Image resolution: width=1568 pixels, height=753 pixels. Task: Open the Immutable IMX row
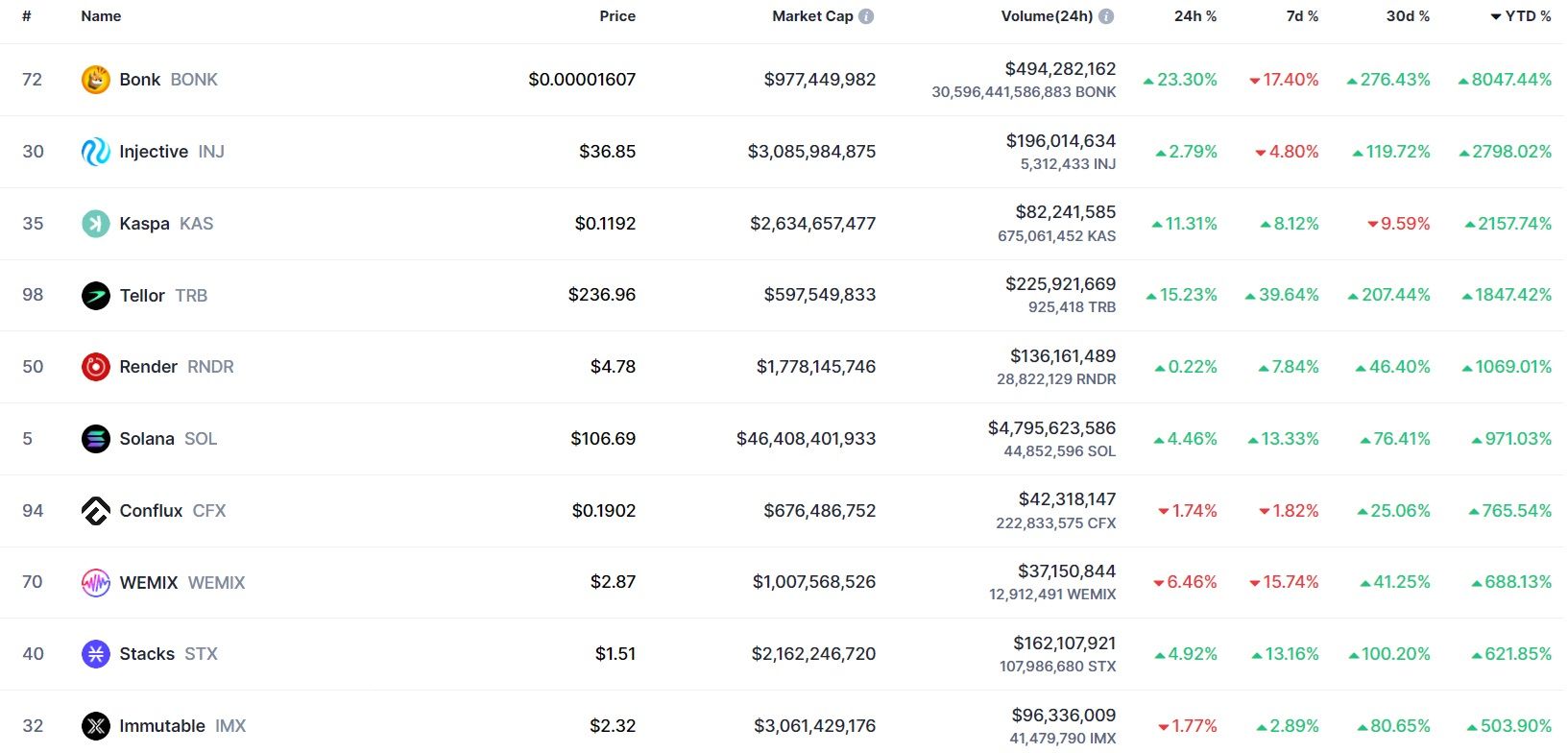tap(162, 726)
